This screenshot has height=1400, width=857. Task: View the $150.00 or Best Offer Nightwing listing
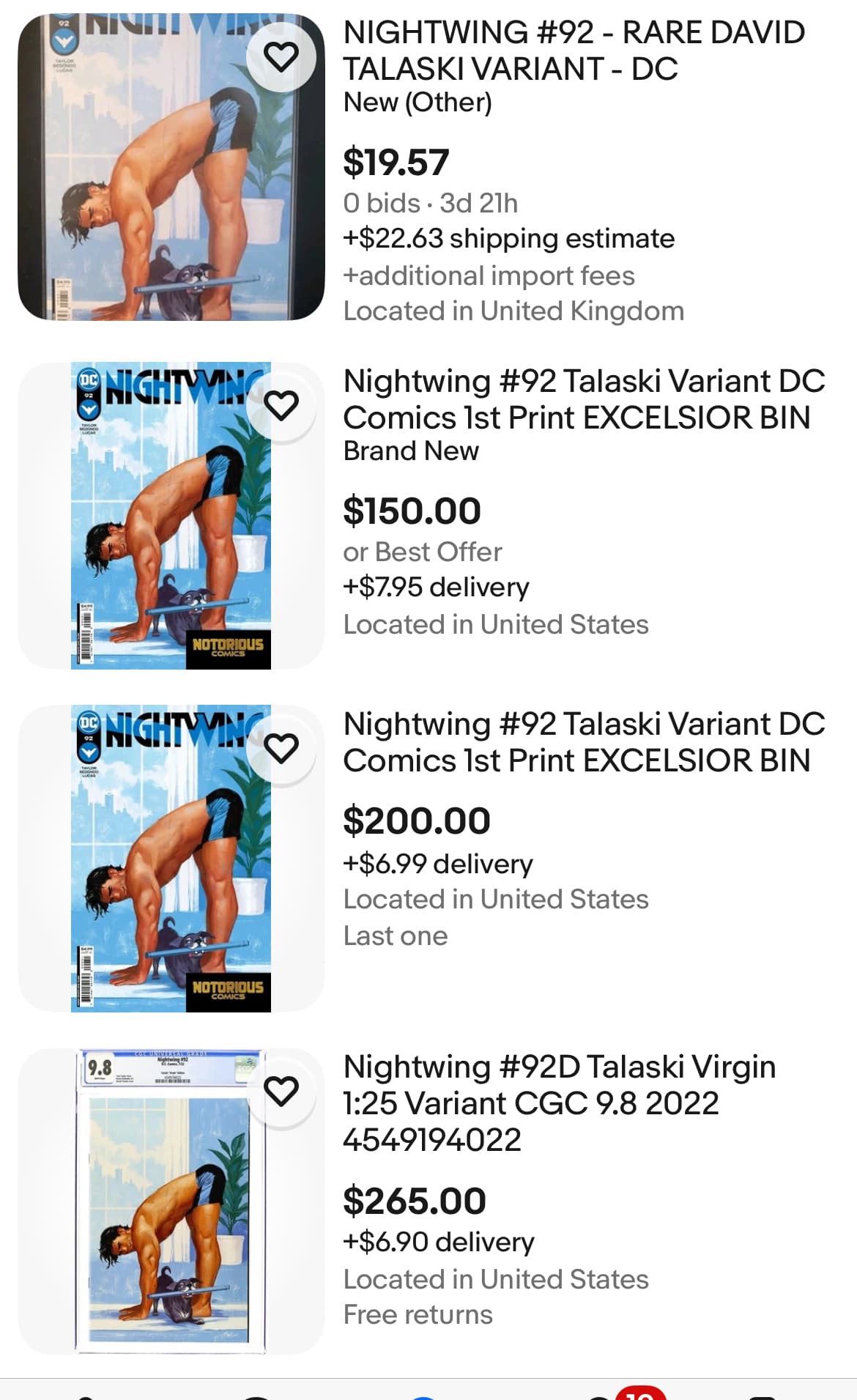(583, 399)
